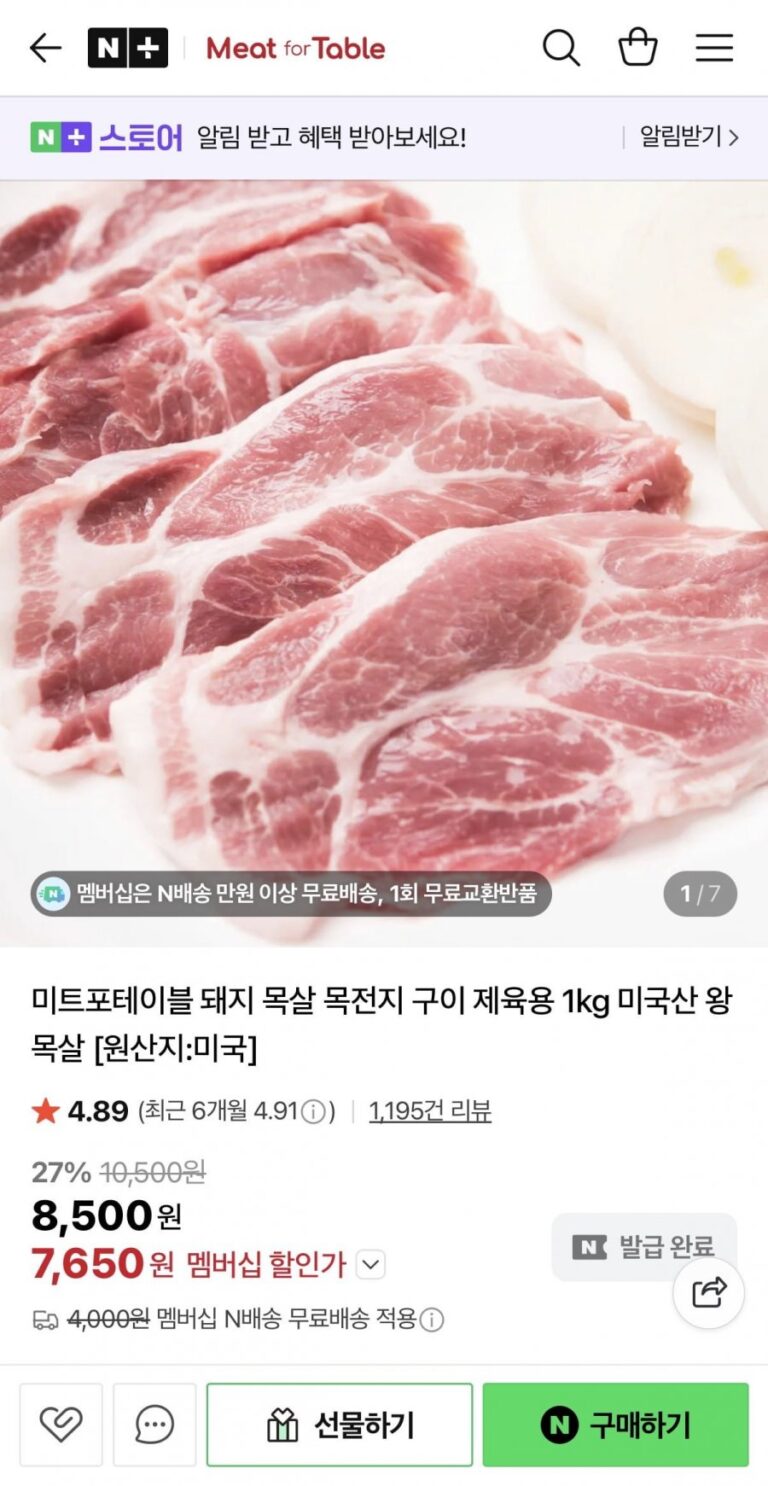The height and width of the screenshot is (1486, 768).
Task: Expand the 멤버십 할인가 details
Action: click(x=370, y=1265)
